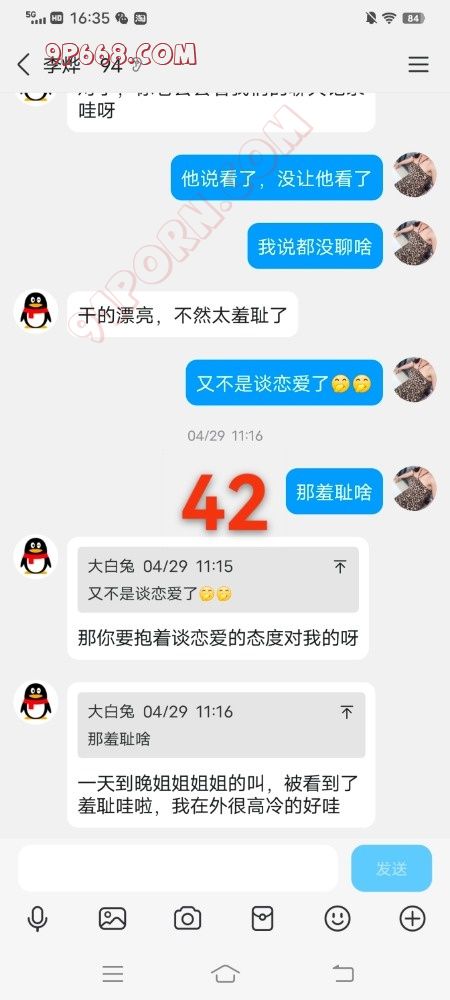This screenshot has height=1000, width=450.
Task: Open the red packet icon
Action: coord(263,919)
